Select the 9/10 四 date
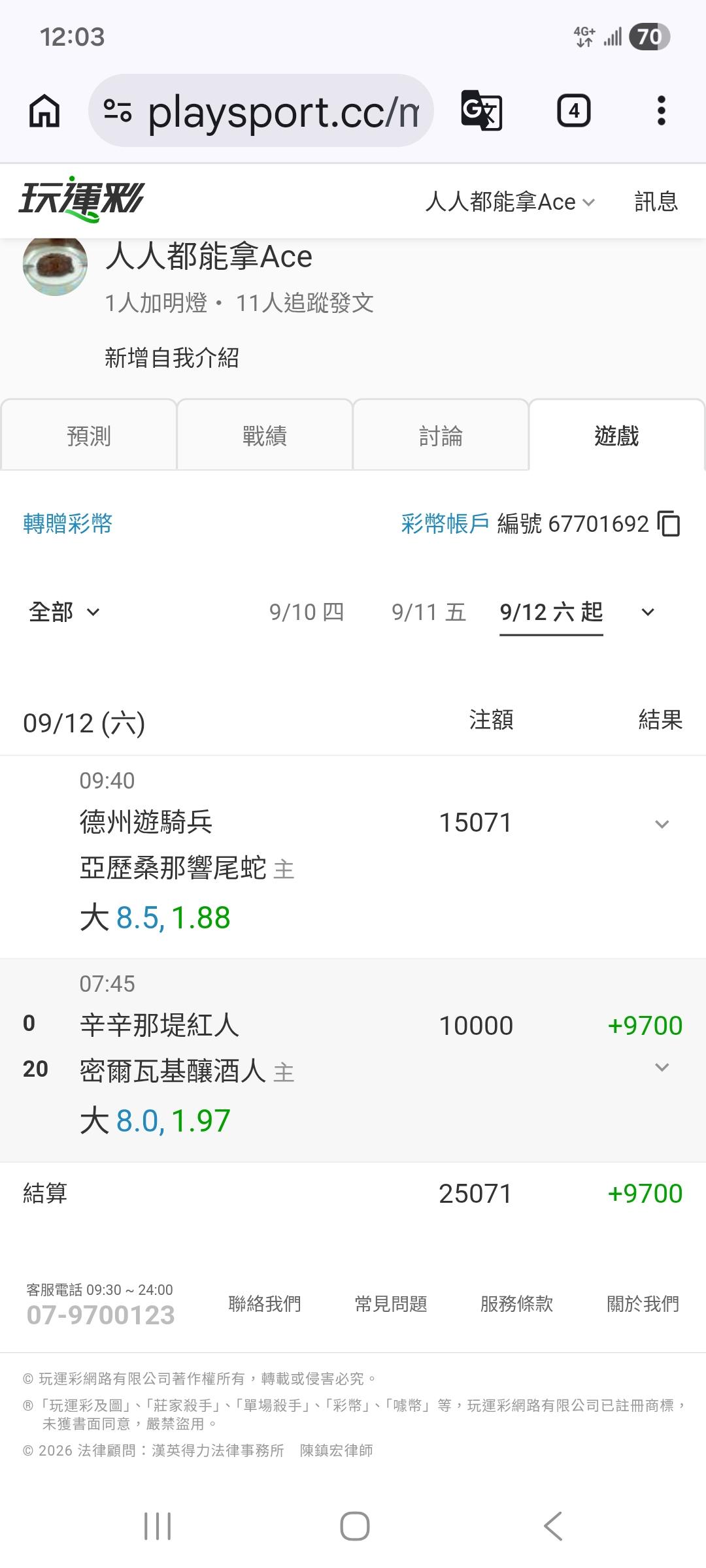This screenshot has height=1568, width=706. tap(307, 612)
